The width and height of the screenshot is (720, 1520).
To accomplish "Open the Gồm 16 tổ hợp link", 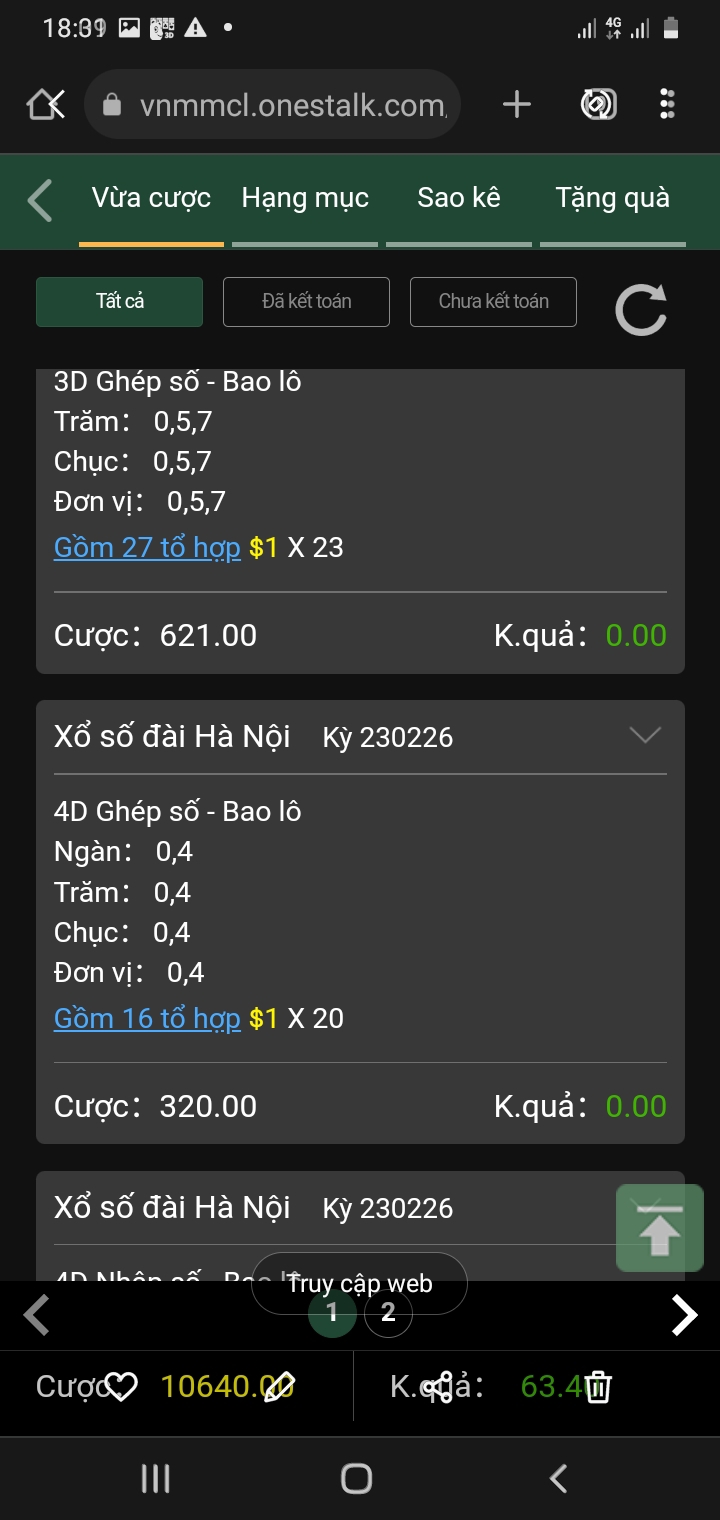I will point(147,1019).
